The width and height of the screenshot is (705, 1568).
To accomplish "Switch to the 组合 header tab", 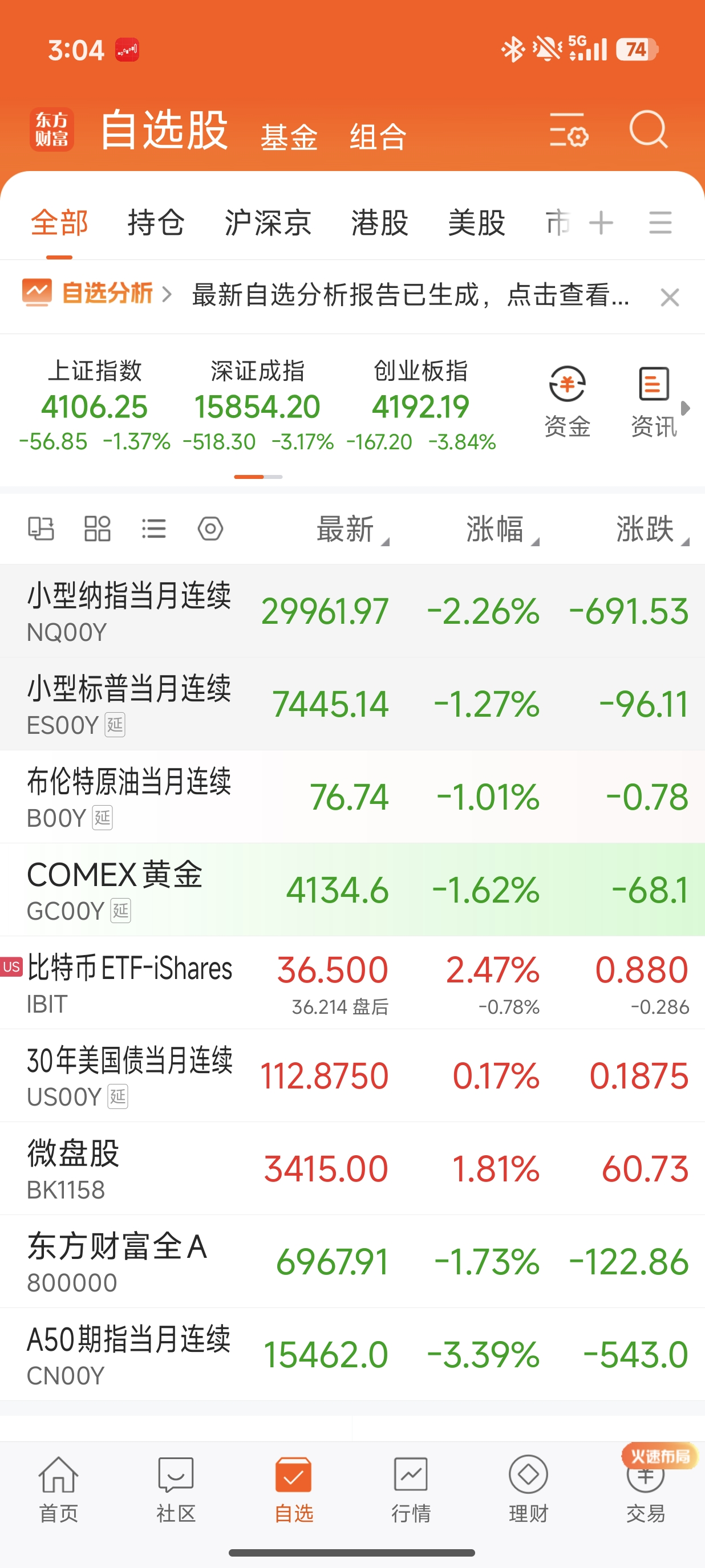I will pyautogui.click(x=378, y=136).
